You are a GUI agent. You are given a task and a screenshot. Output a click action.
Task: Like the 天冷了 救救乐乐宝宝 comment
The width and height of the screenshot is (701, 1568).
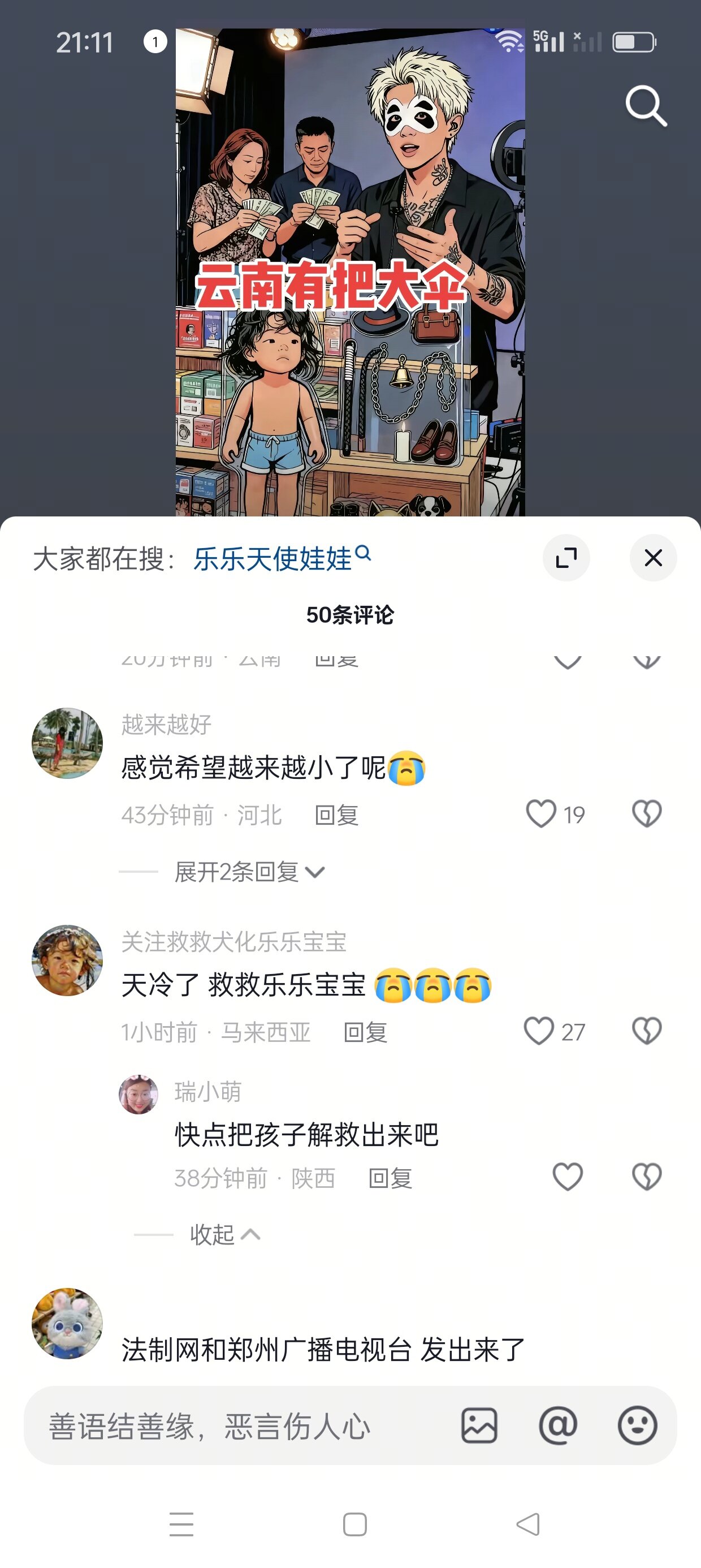pos(539,1031)
